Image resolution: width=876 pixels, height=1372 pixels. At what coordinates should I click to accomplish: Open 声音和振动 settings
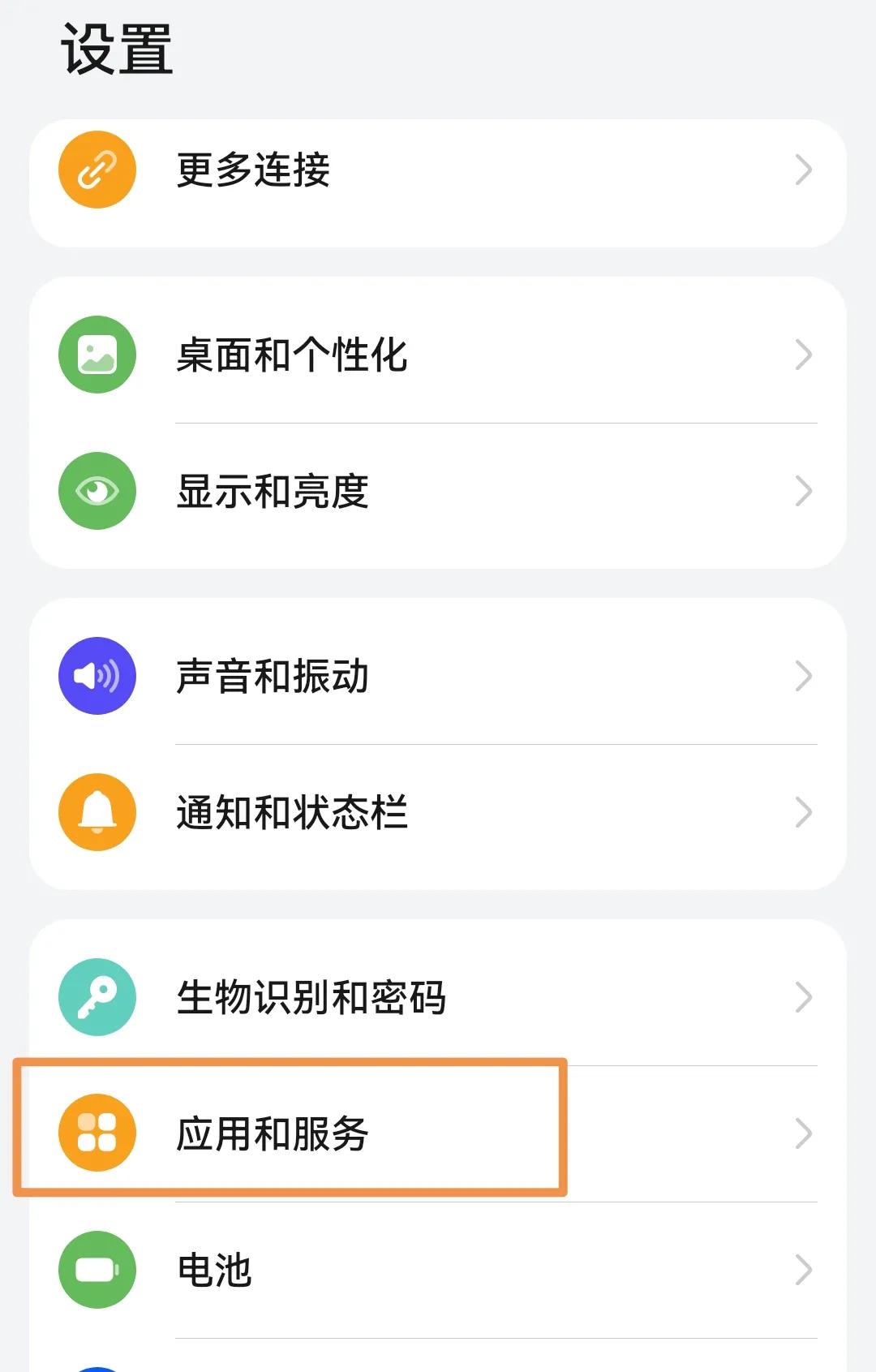pos(438,676)
